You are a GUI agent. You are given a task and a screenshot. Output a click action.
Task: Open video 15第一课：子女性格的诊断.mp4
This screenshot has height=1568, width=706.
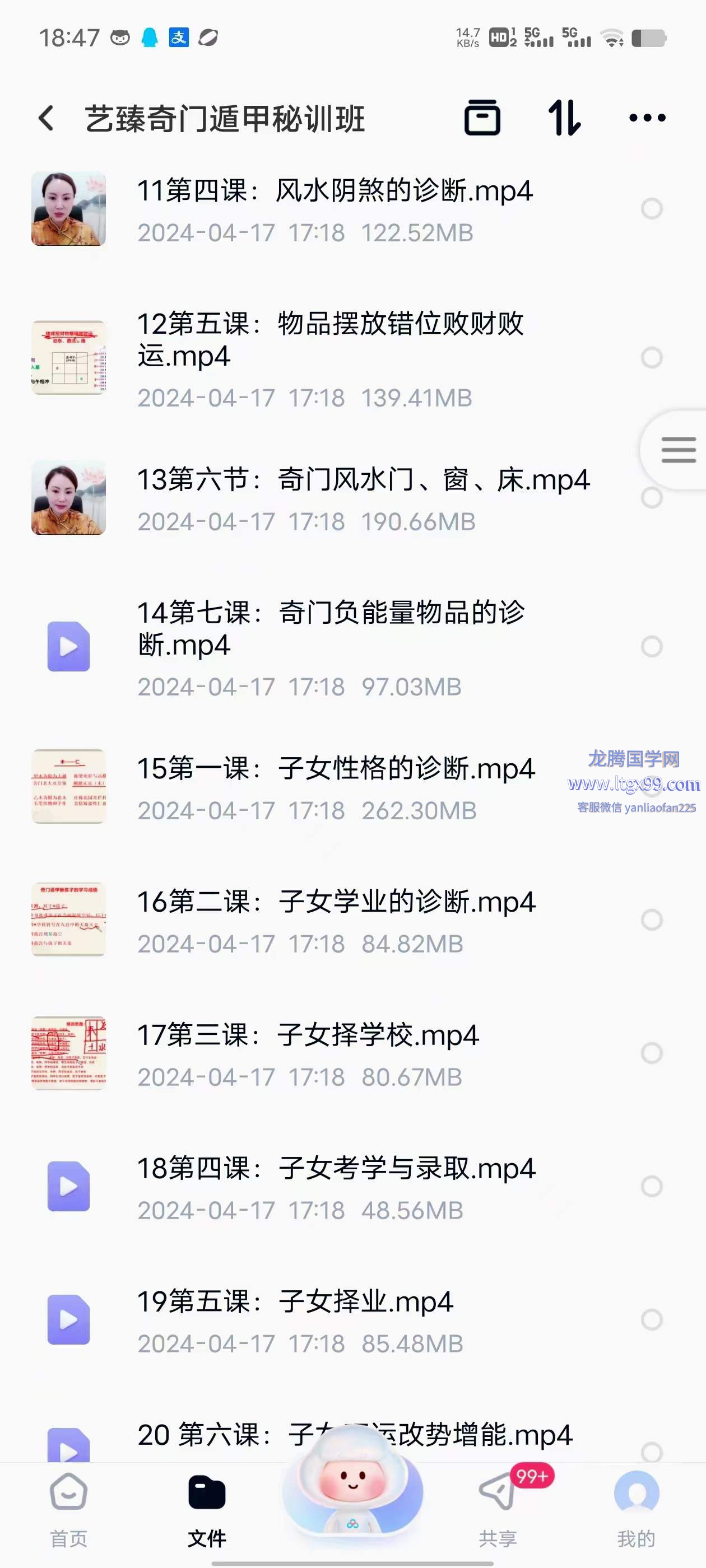[336, 769]
